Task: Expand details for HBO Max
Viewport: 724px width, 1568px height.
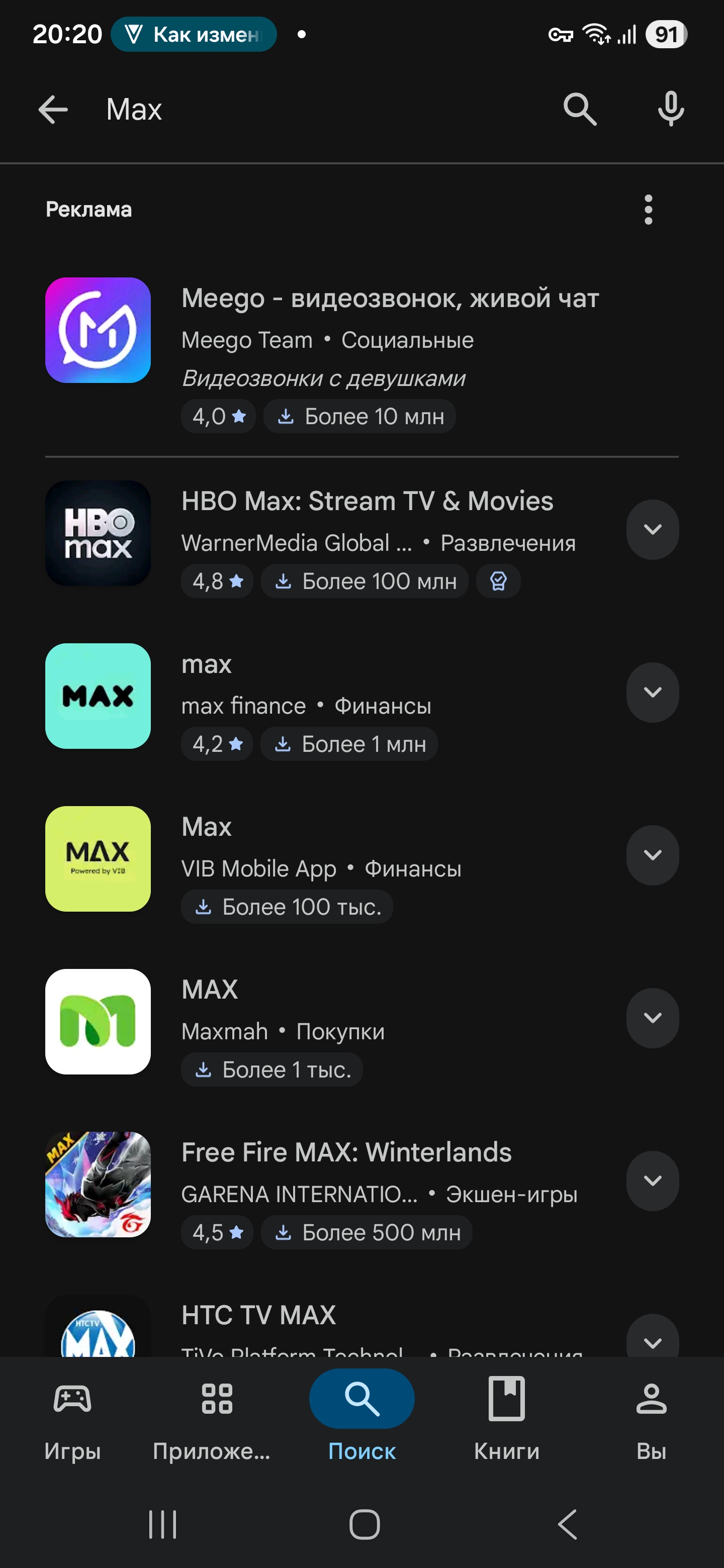Action: coord(652,530)
